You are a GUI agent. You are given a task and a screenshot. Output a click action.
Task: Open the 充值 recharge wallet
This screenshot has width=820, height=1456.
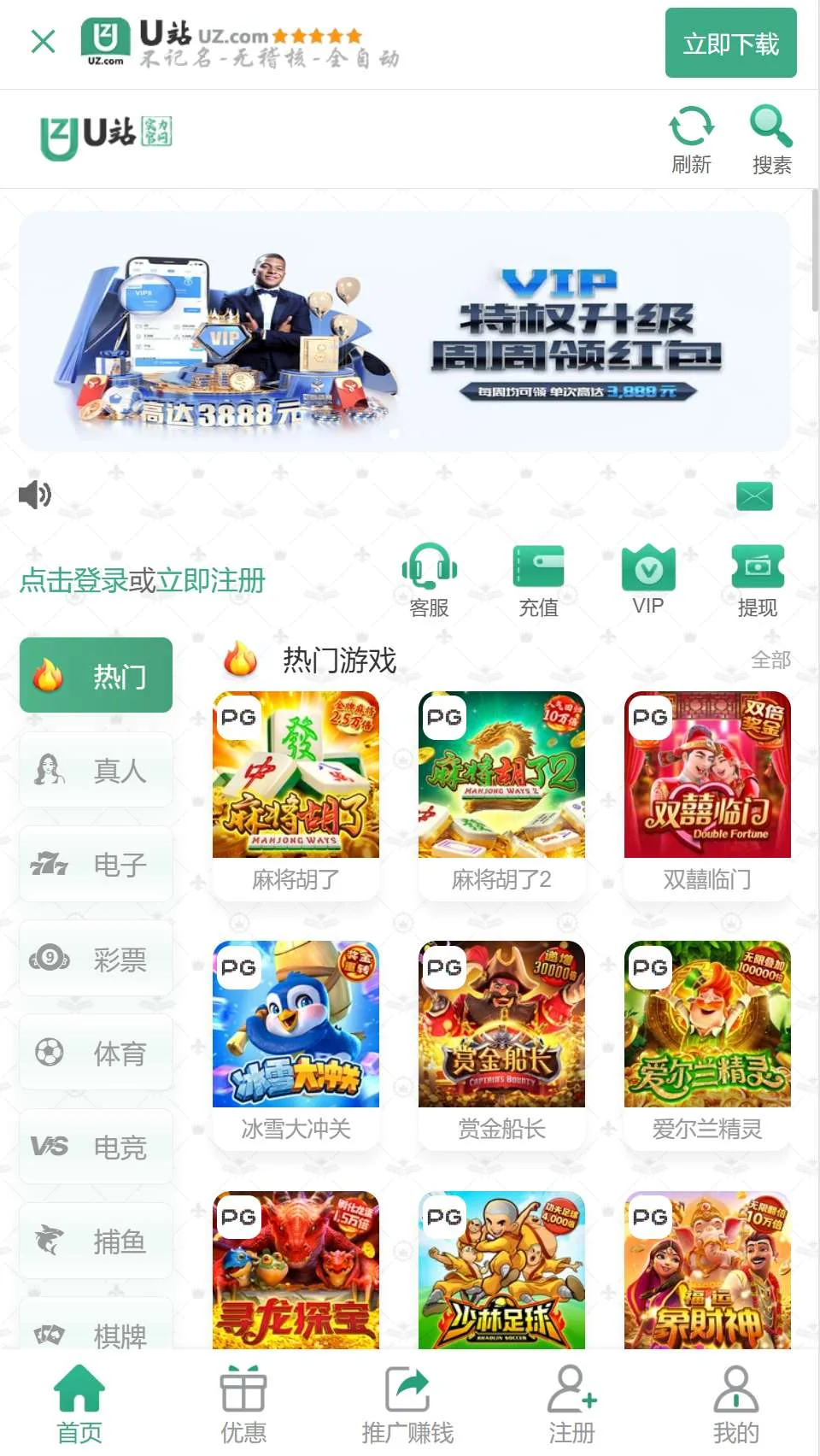click(538, 578)
